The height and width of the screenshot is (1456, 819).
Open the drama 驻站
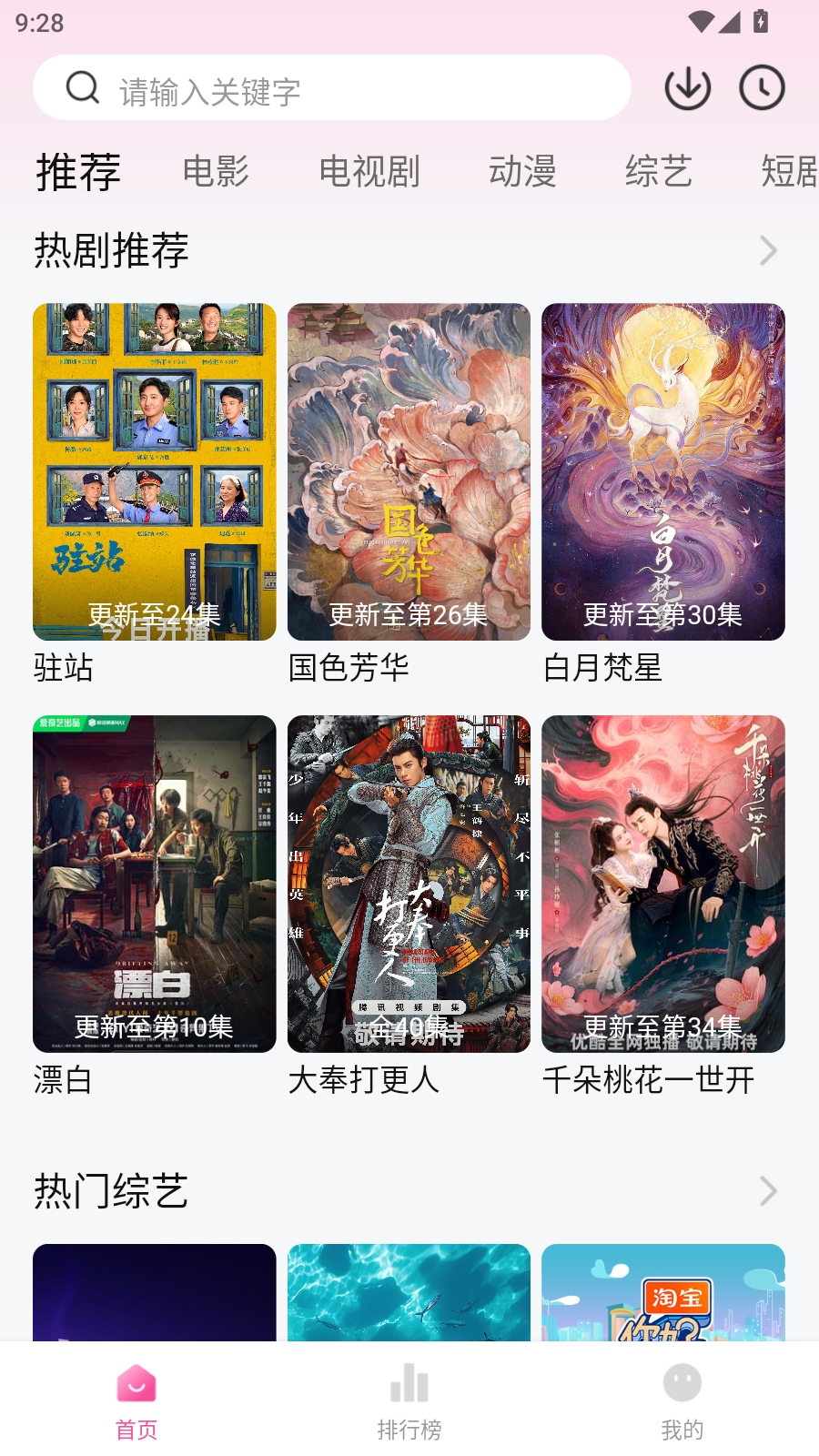pyautogui.click(x=154, y=472)
